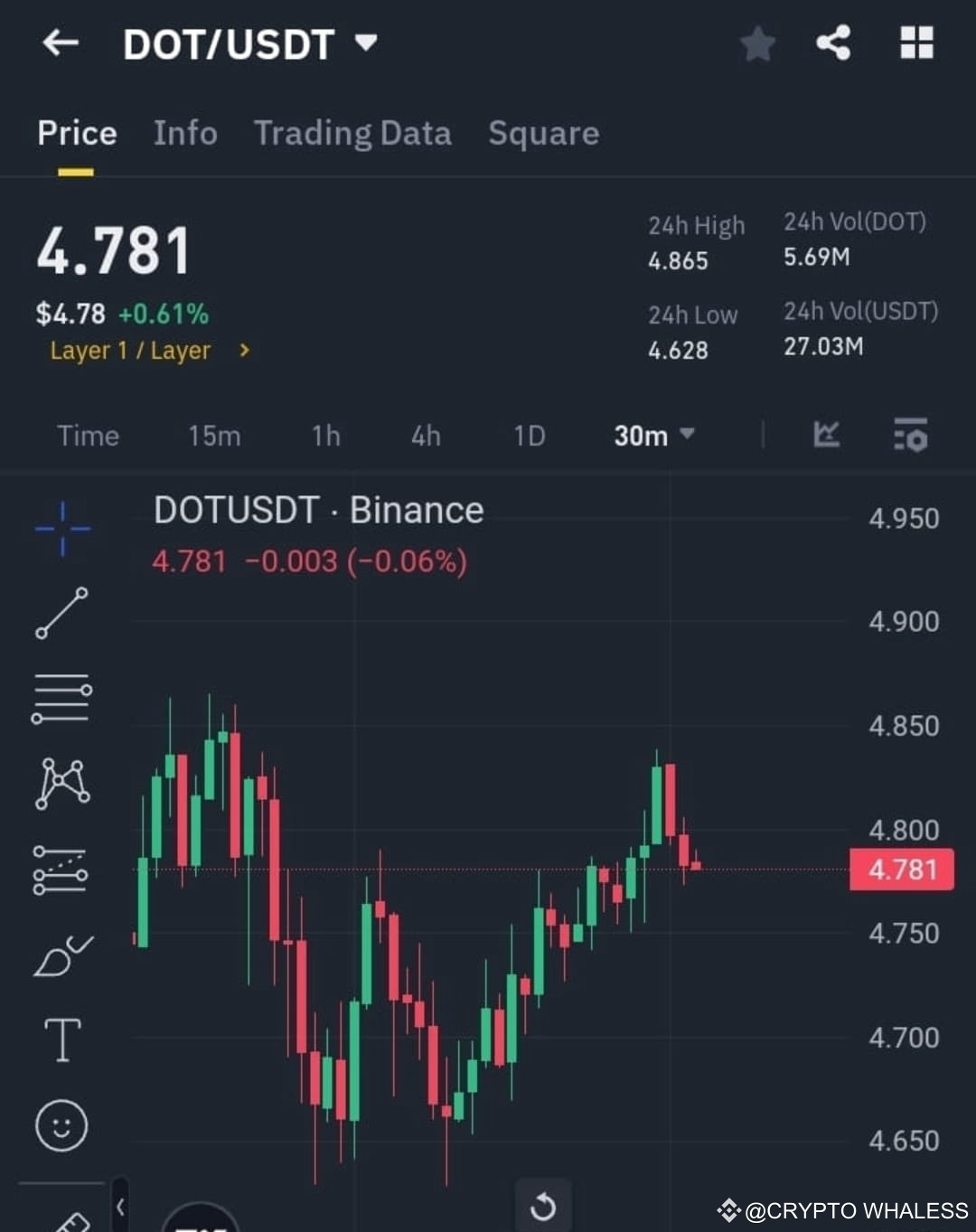
Task: Select the brush drawing tool
Action: [x=61, y=958]
